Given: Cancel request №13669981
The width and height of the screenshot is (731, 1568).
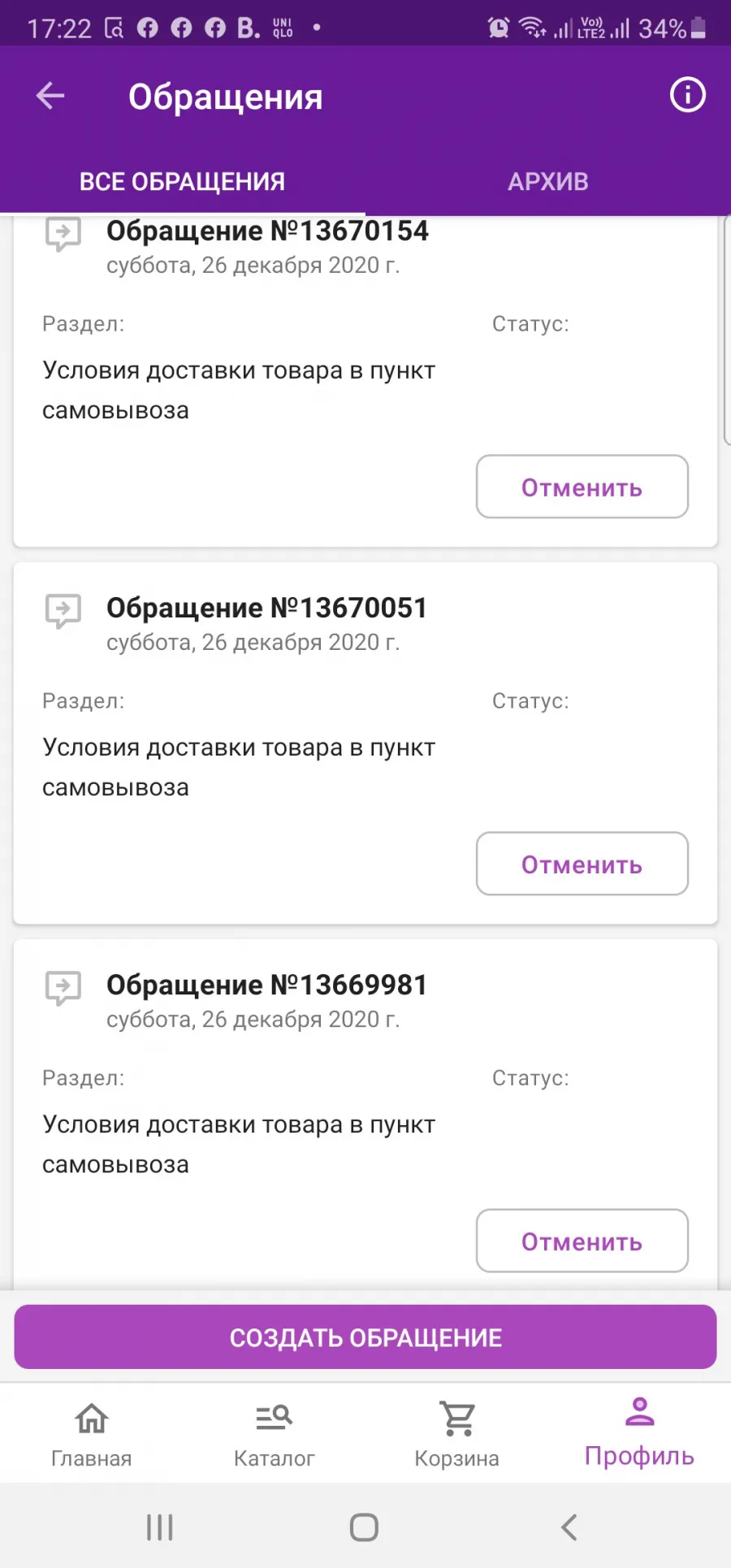Looking at the screenshot, I should (x=582, y=1241).
